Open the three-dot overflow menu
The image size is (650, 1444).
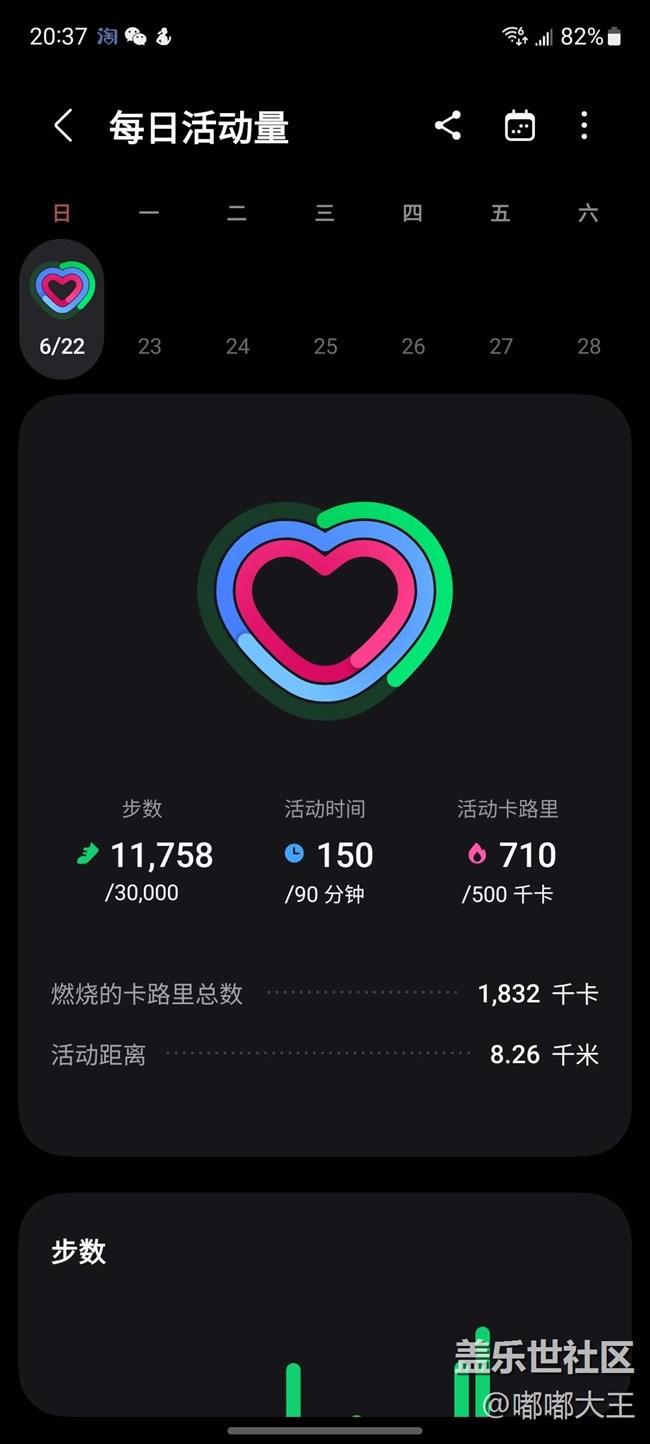584,126
